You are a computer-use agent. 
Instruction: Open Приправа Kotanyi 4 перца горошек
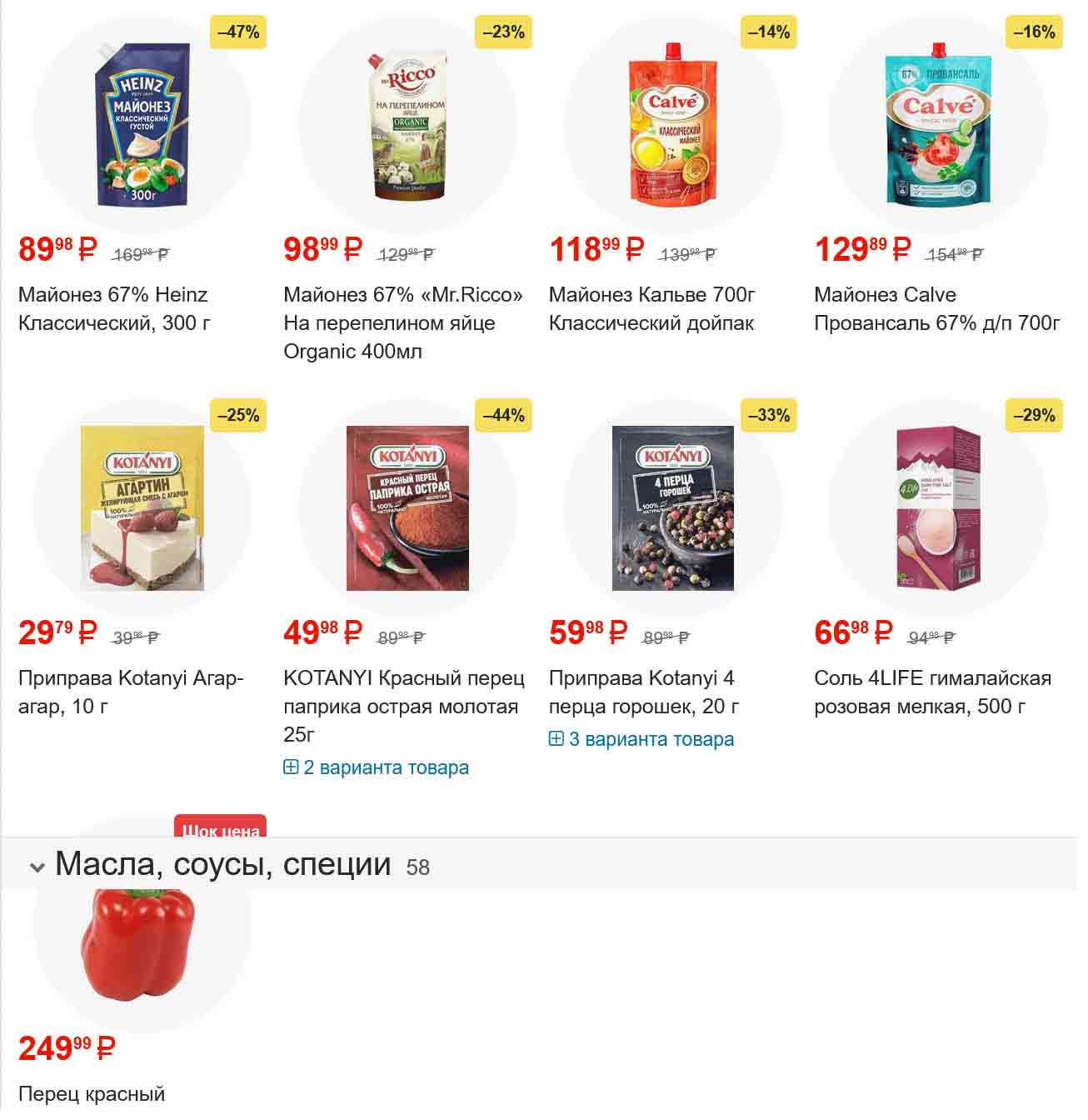(x=642, y=692)
